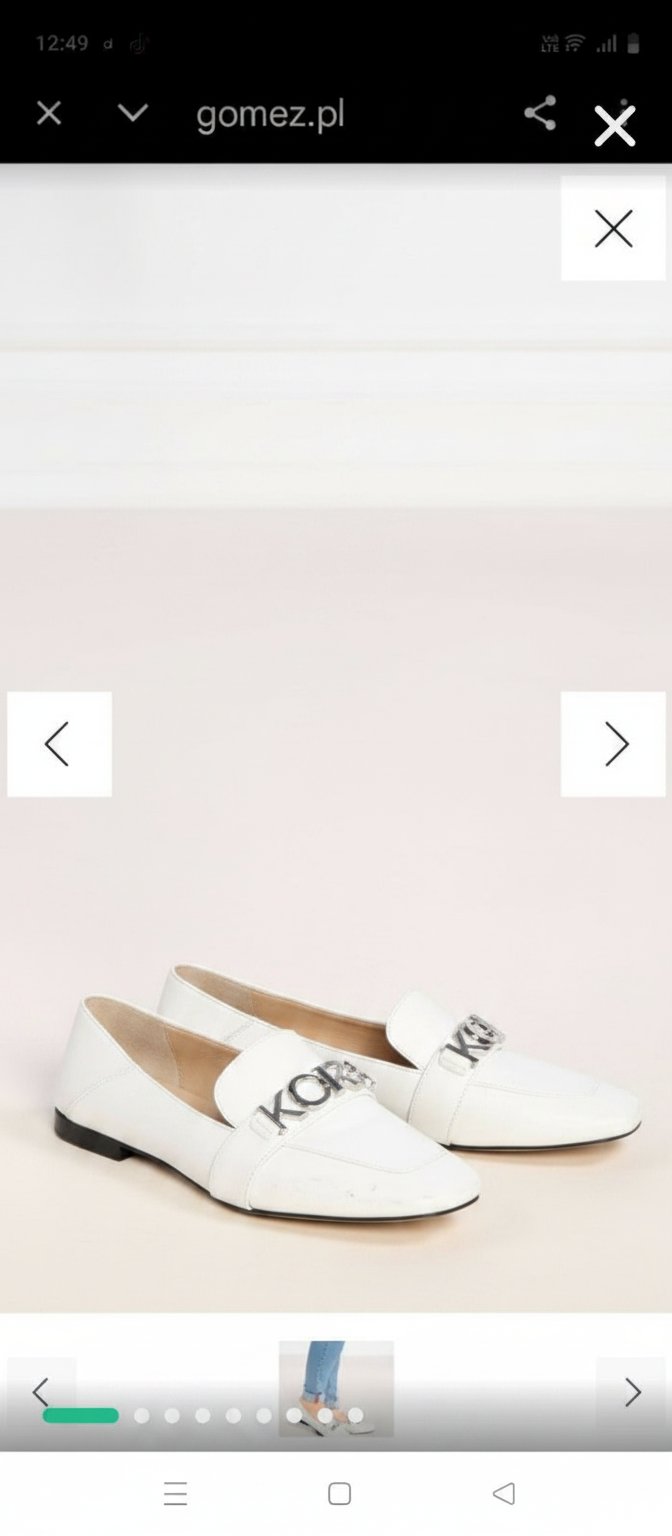Go back with the system back button

pos(504,1494)
